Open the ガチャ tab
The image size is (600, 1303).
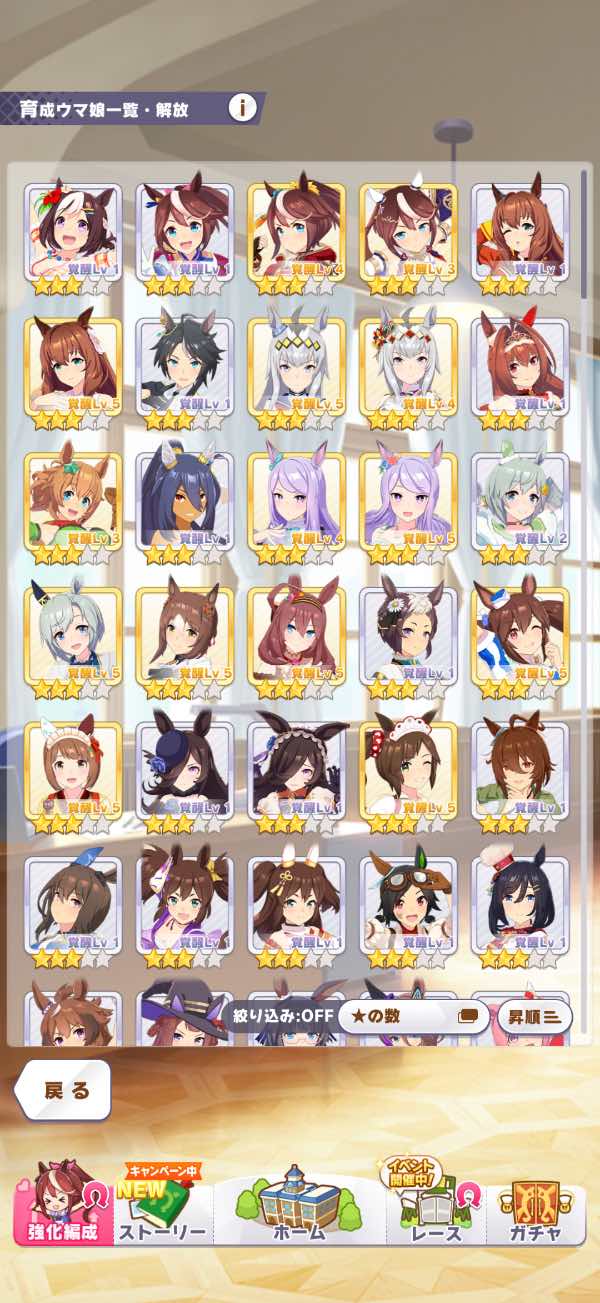coord(537,1210)
